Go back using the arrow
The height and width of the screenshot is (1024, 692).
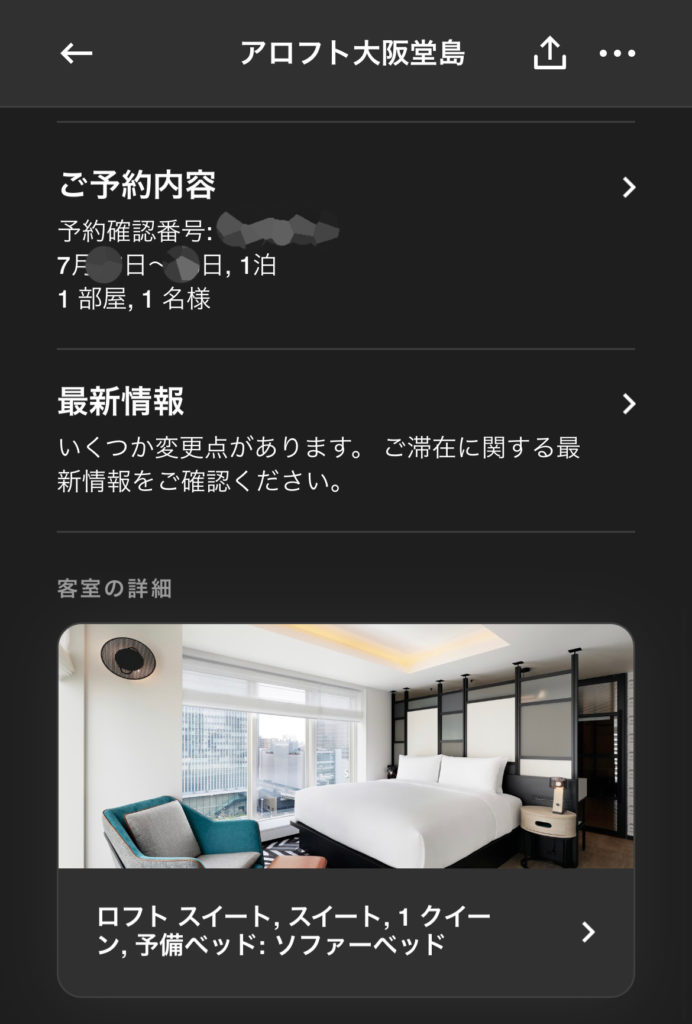coord(76,54)
